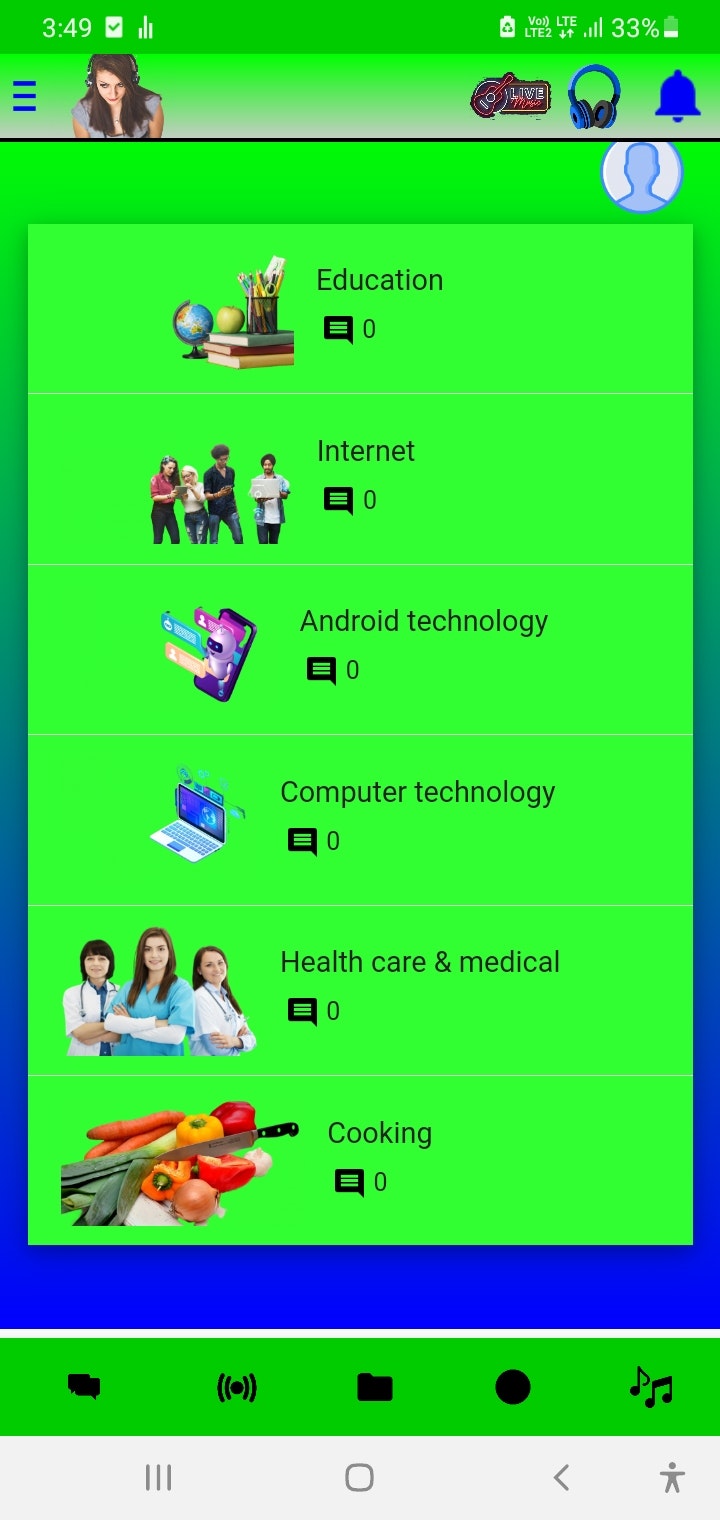Open the Education category

click(x=360, y=309)
